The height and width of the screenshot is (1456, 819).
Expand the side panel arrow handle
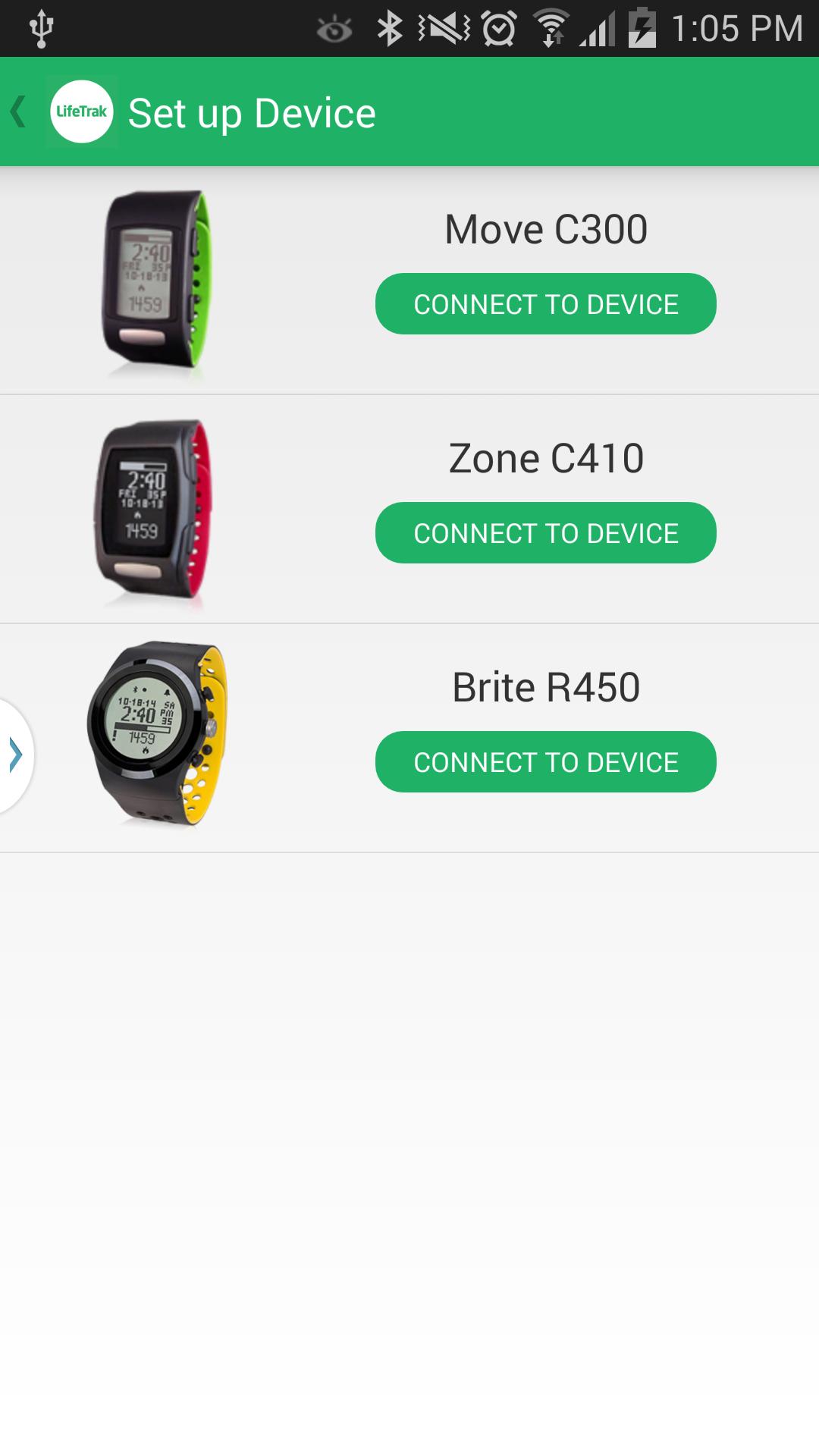pyautogui.click(x=15, y=755)
